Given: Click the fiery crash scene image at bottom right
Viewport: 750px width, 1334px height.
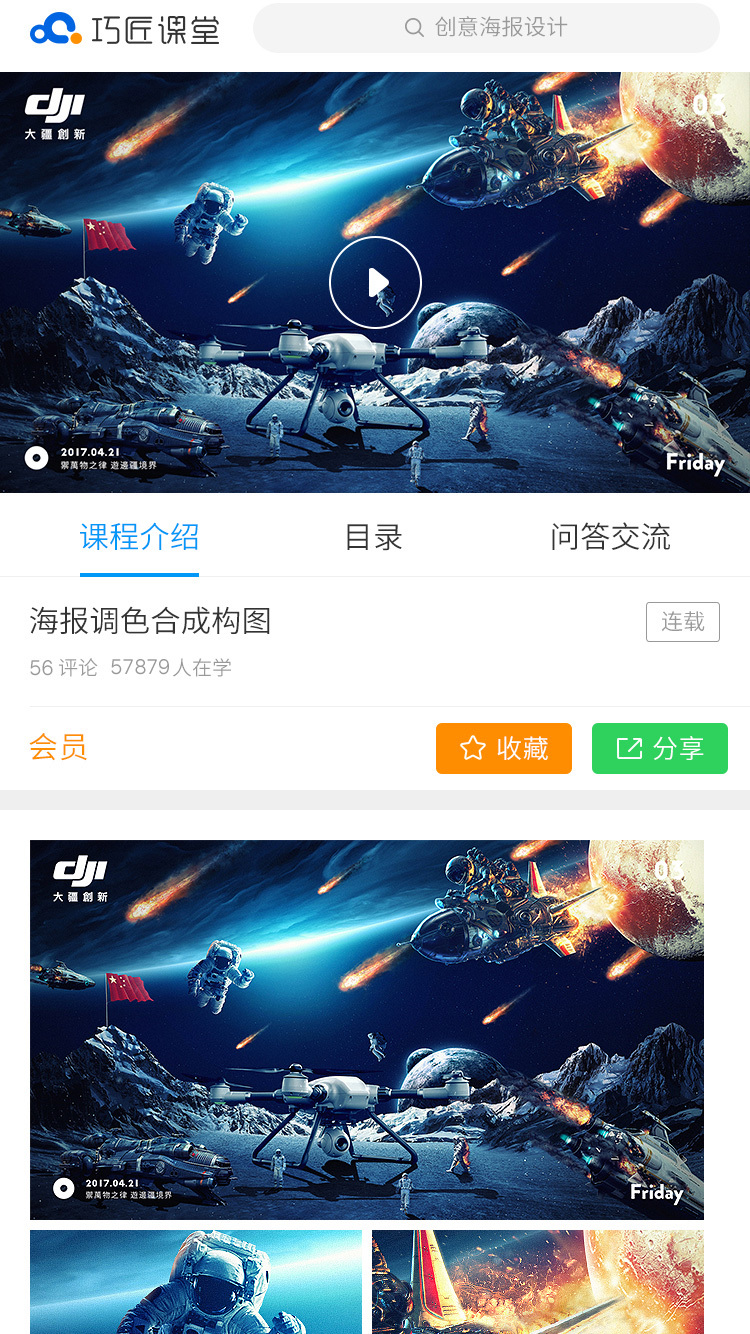Looking at the screenshot, I should (x=538, y=1283).
